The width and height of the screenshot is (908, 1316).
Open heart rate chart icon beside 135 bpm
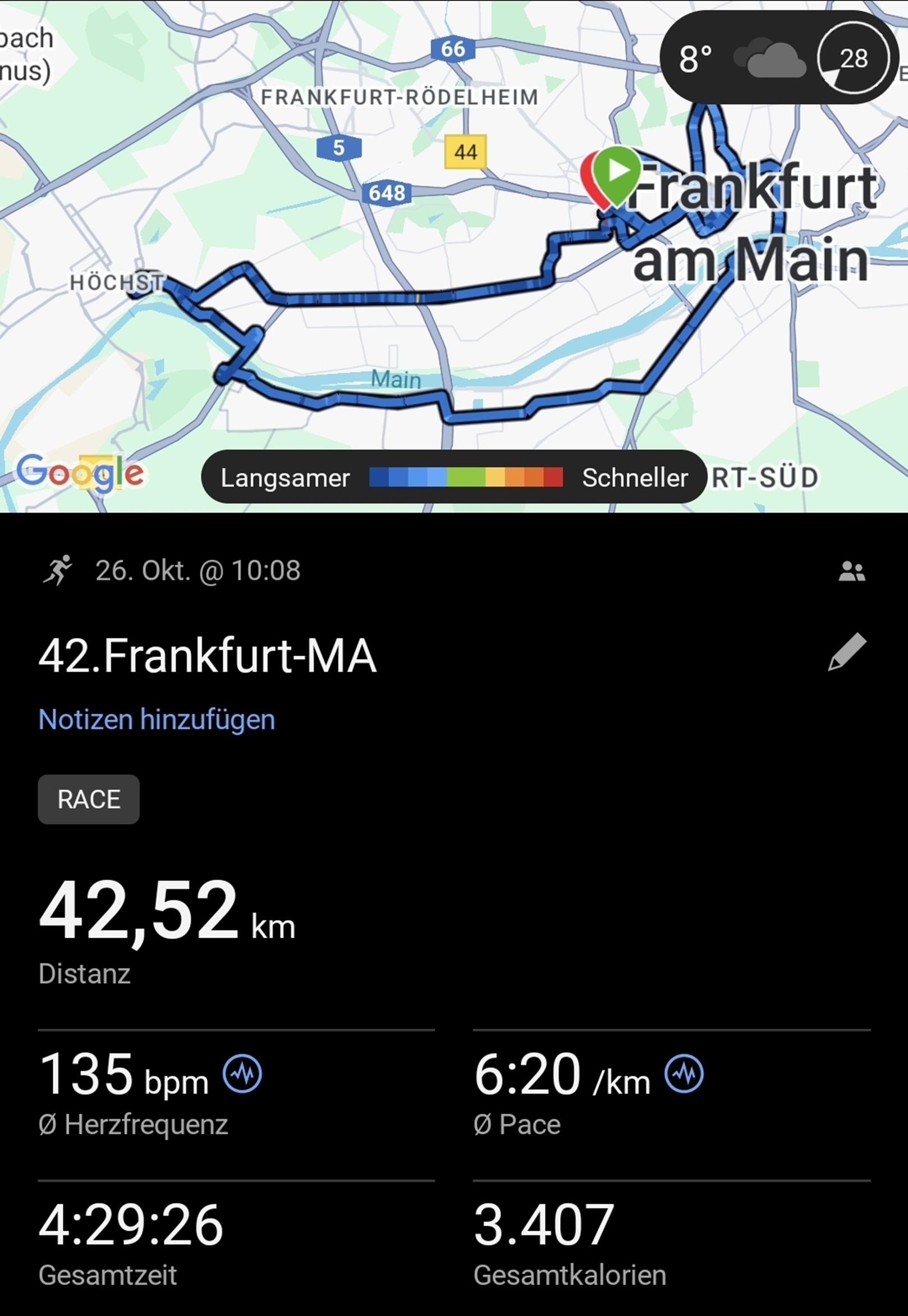pos(242,1074)
